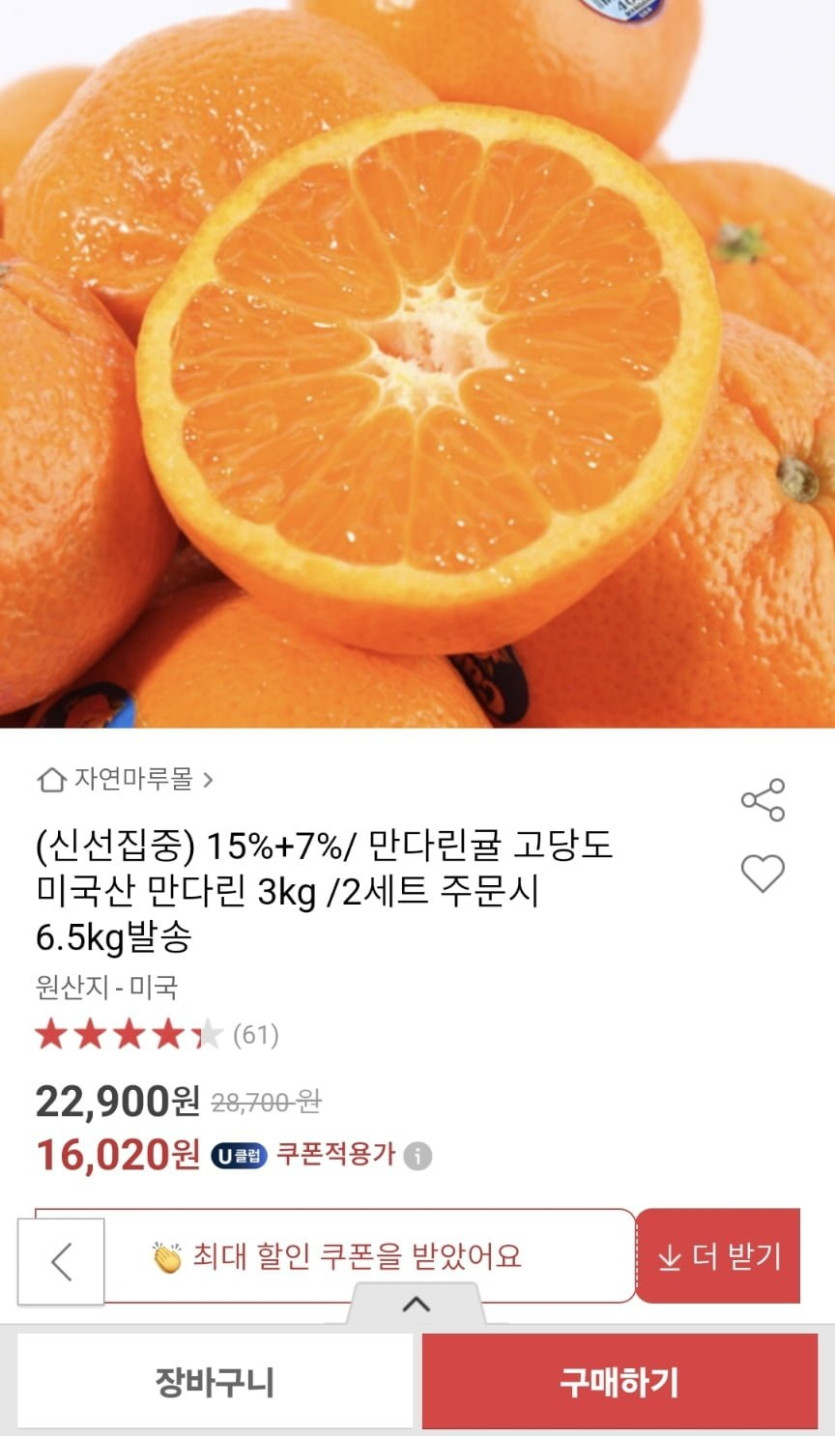Open the mandarin product image
Viewport: 835px width, 1436px height.
pyautogui.click(x=417, y=364)
